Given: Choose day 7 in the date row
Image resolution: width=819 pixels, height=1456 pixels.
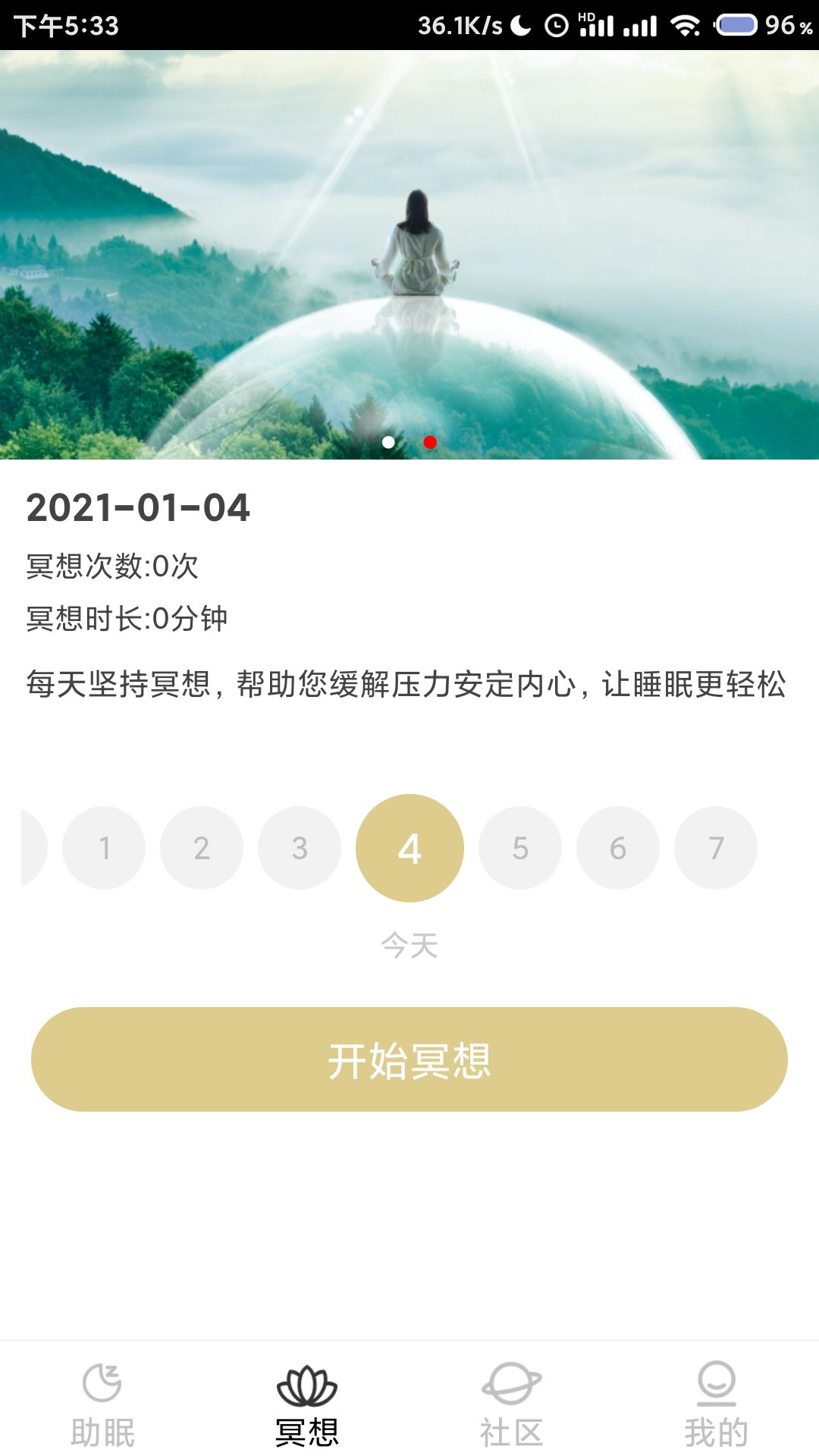Looking at the screenshot, I should tap(716, 848).
